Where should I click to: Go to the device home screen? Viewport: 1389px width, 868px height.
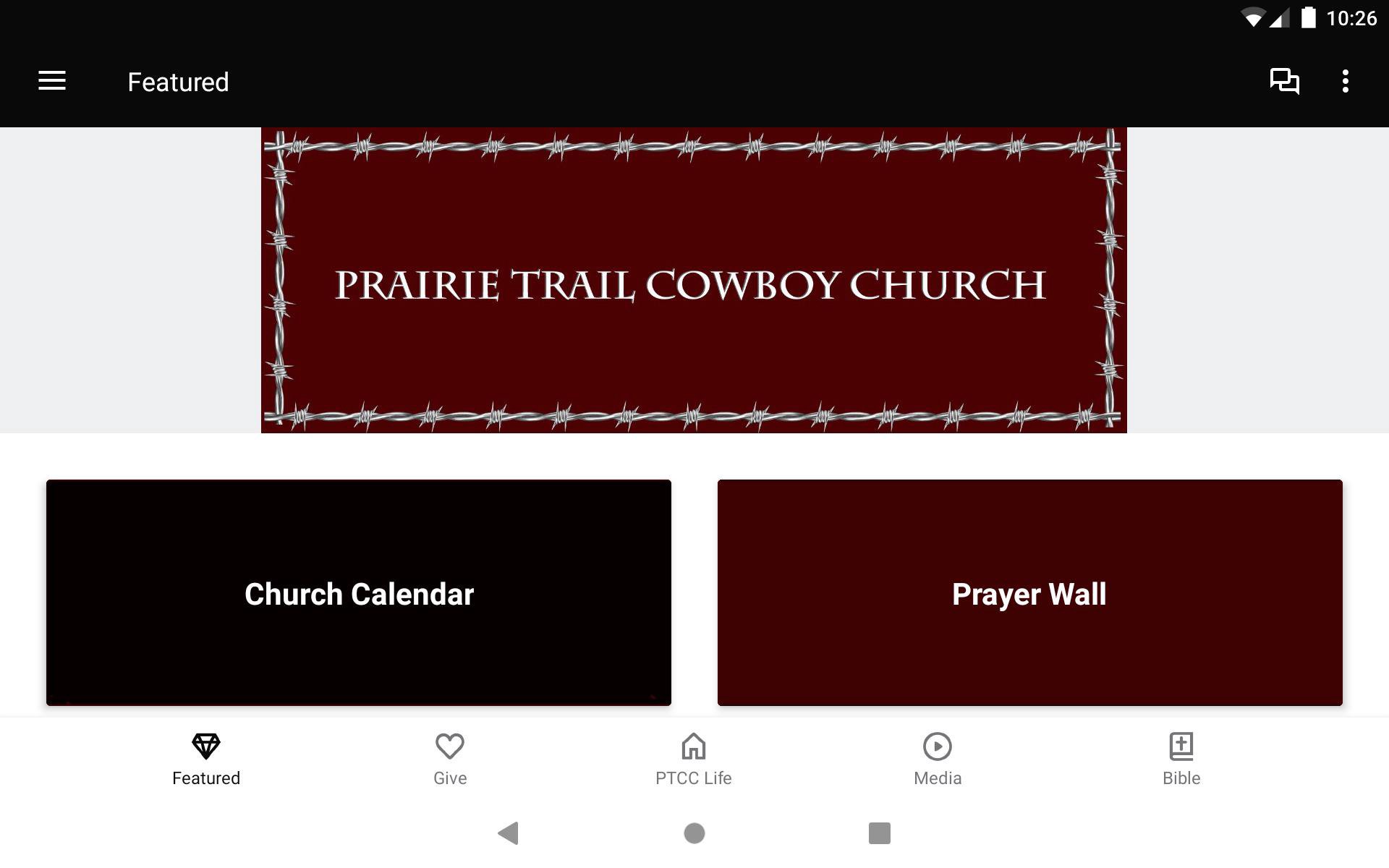coord(694,833)
